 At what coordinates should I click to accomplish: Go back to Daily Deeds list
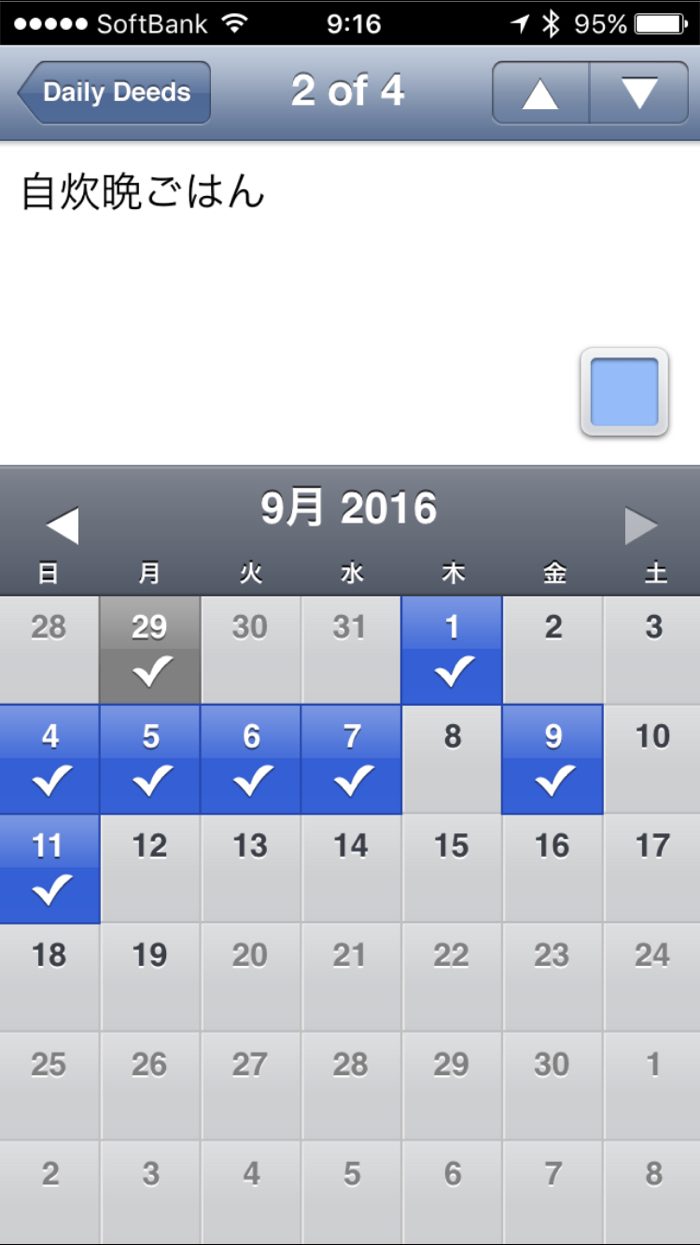(x=114, y=93)
